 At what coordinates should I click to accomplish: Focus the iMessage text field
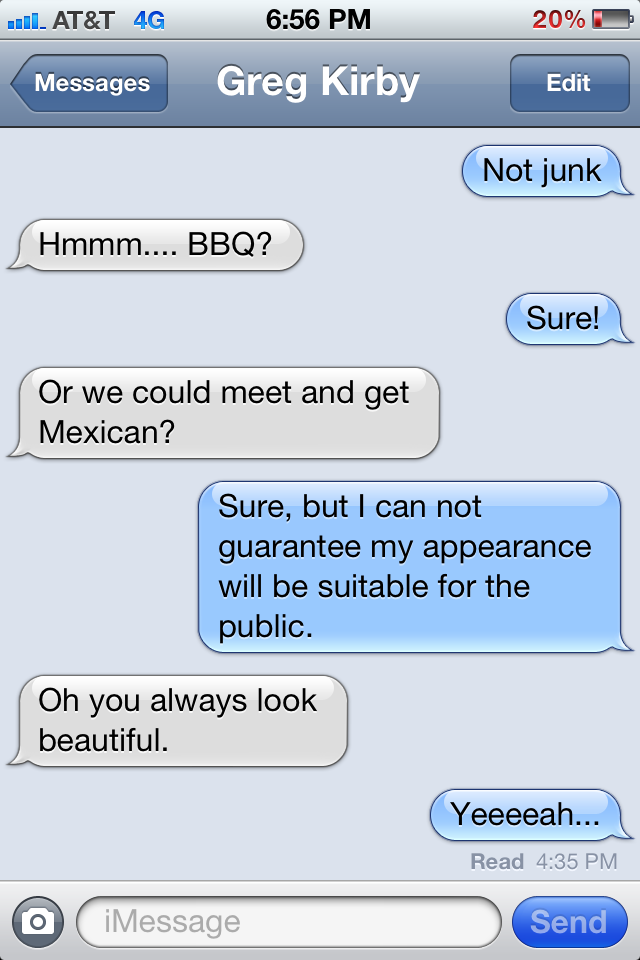pos(288,921)
